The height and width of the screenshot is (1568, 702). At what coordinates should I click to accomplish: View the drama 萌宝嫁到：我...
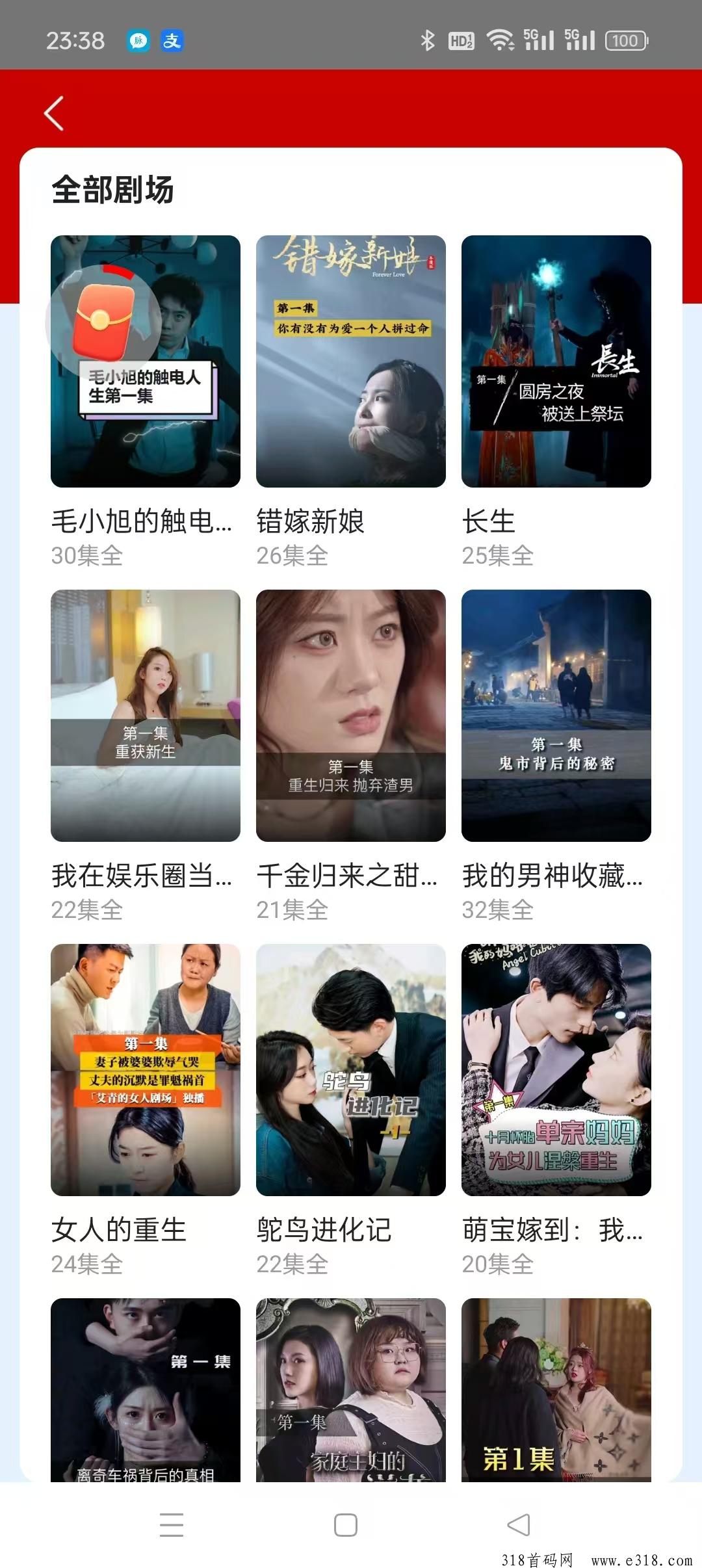(556, 1069)
